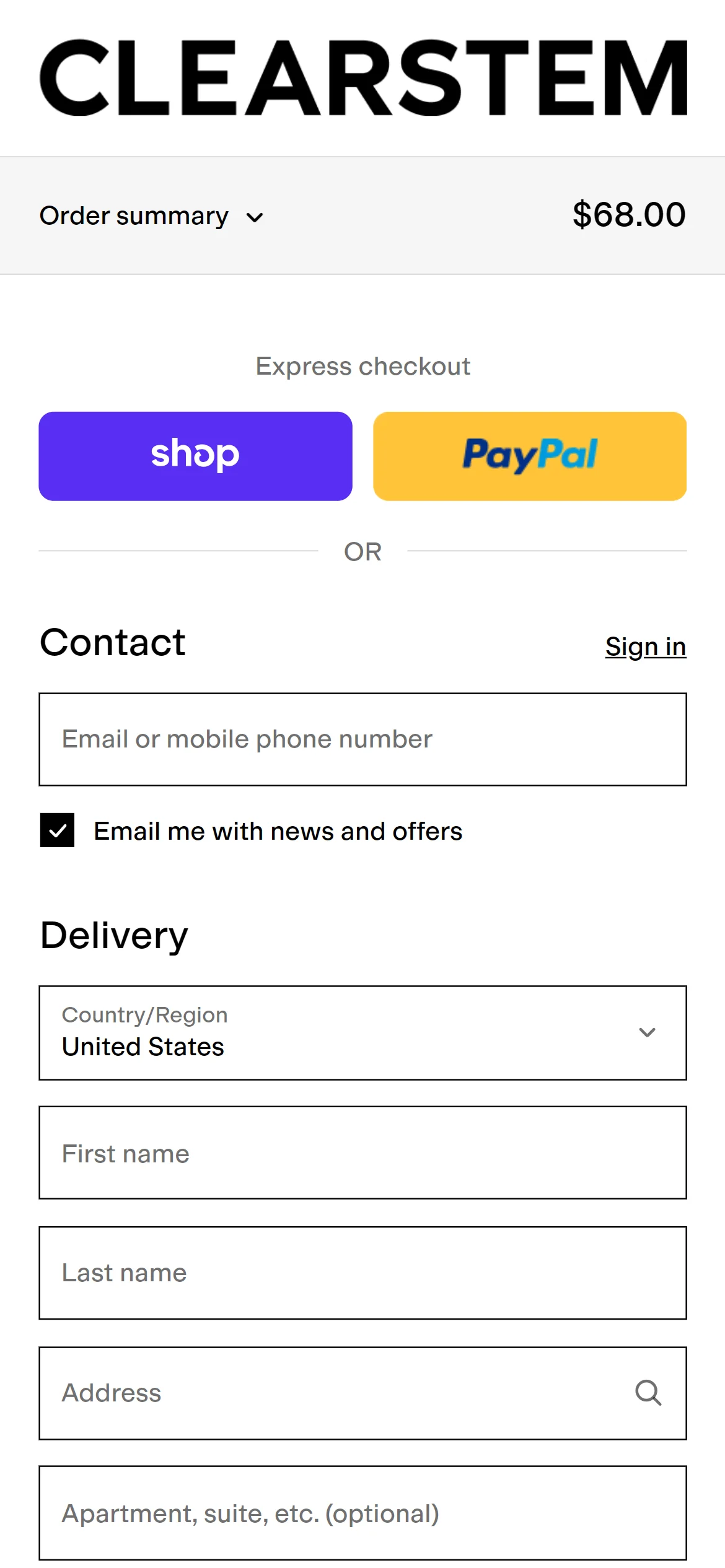The width and height of the screenshot is (725, 1568).
Task: Select the First name field
Action: pos(362,1153)
